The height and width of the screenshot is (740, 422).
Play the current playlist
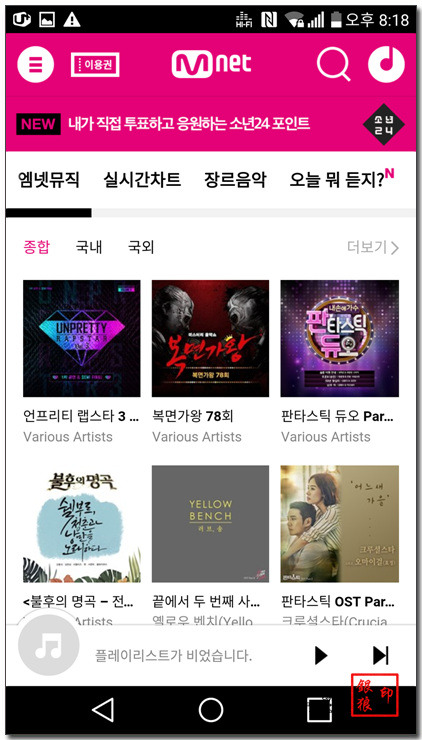pyautogui.click(x=321, y=655)
